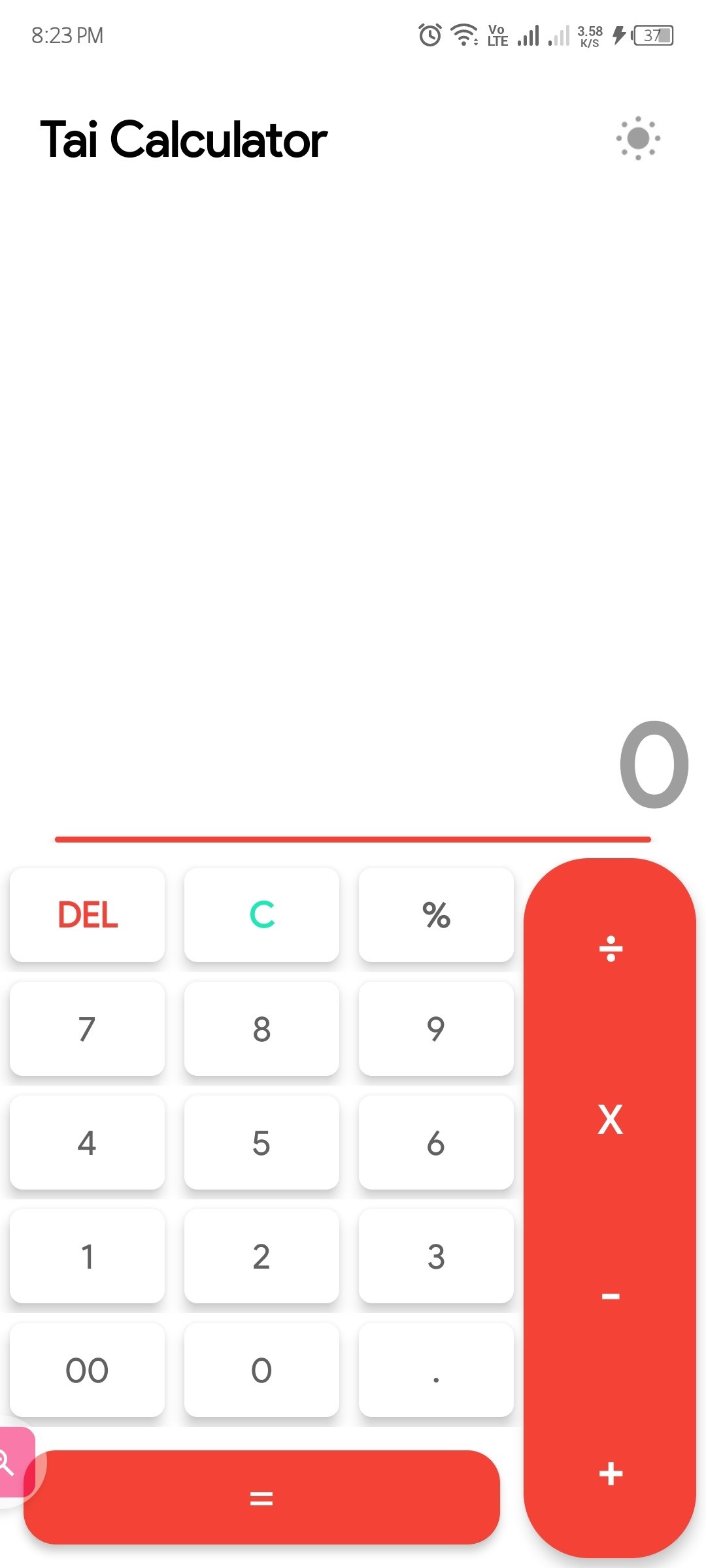Viewport: 706px width, 1568px height.
Task: Enter digit 2
Action: [261, 1256]
